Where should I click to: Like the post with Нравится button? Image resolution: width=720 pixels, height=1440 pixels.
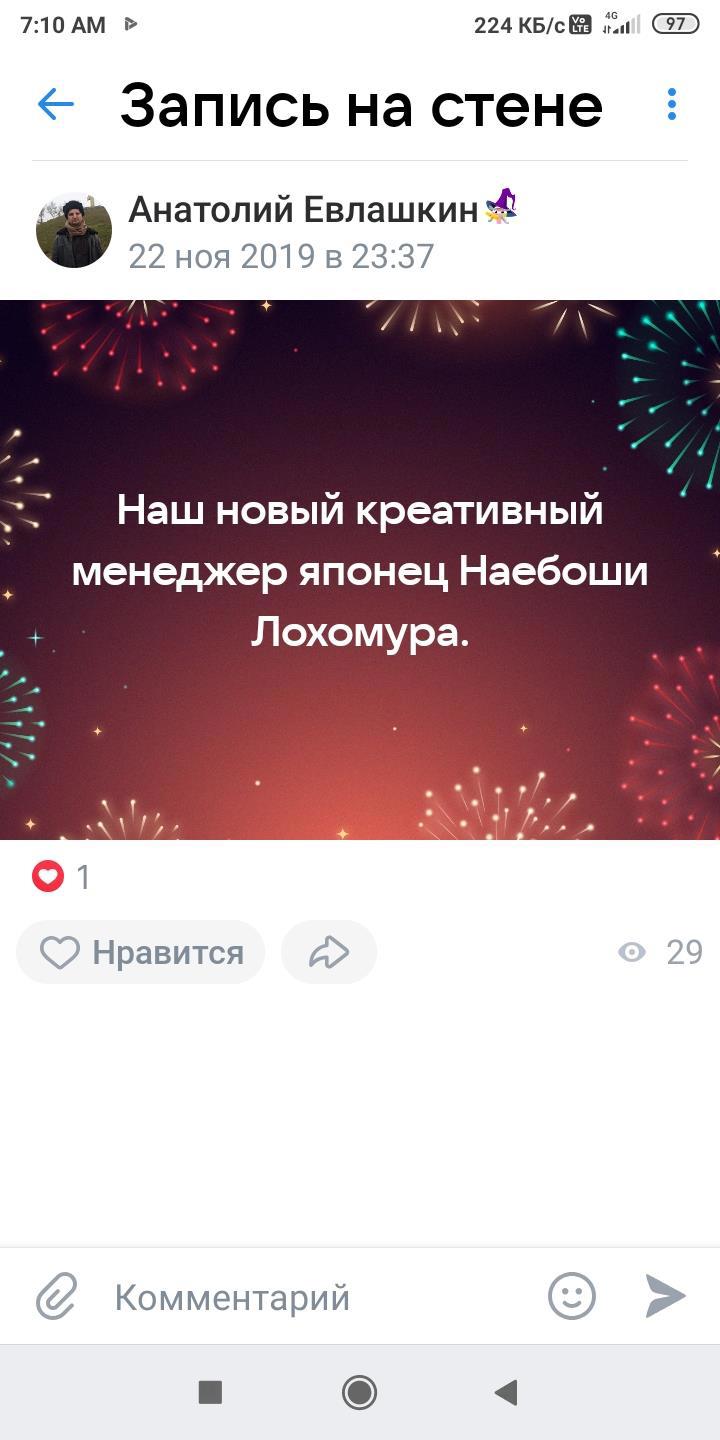point(141,952)
